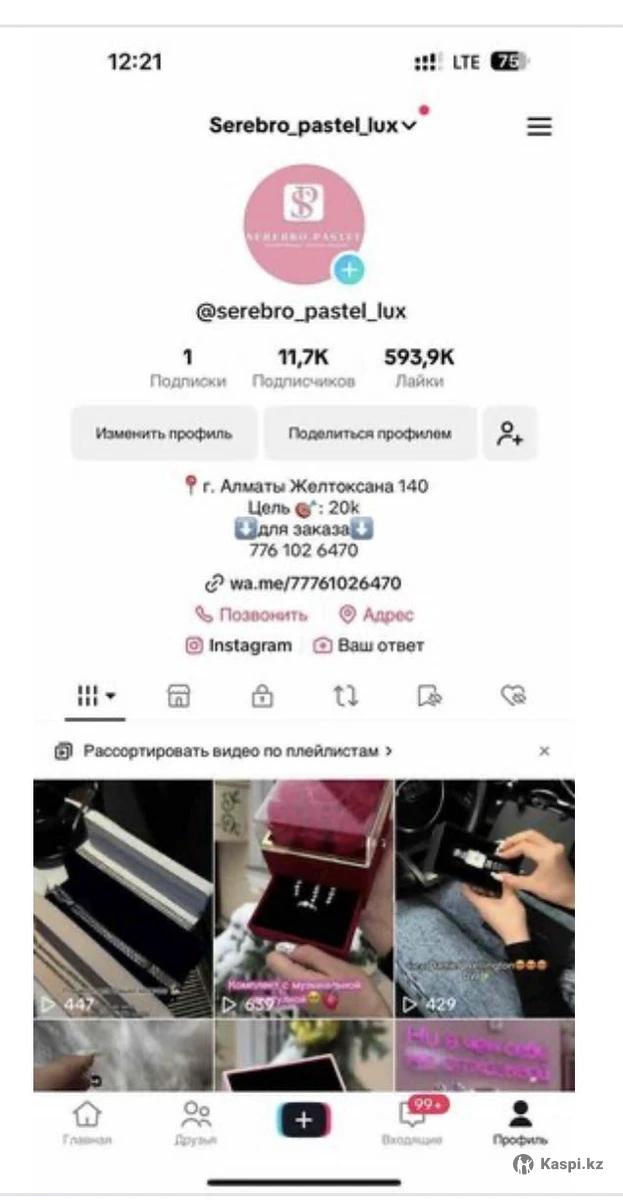Switch to the liked videos heart tab

pyautogui.click(x=514, y=696)
